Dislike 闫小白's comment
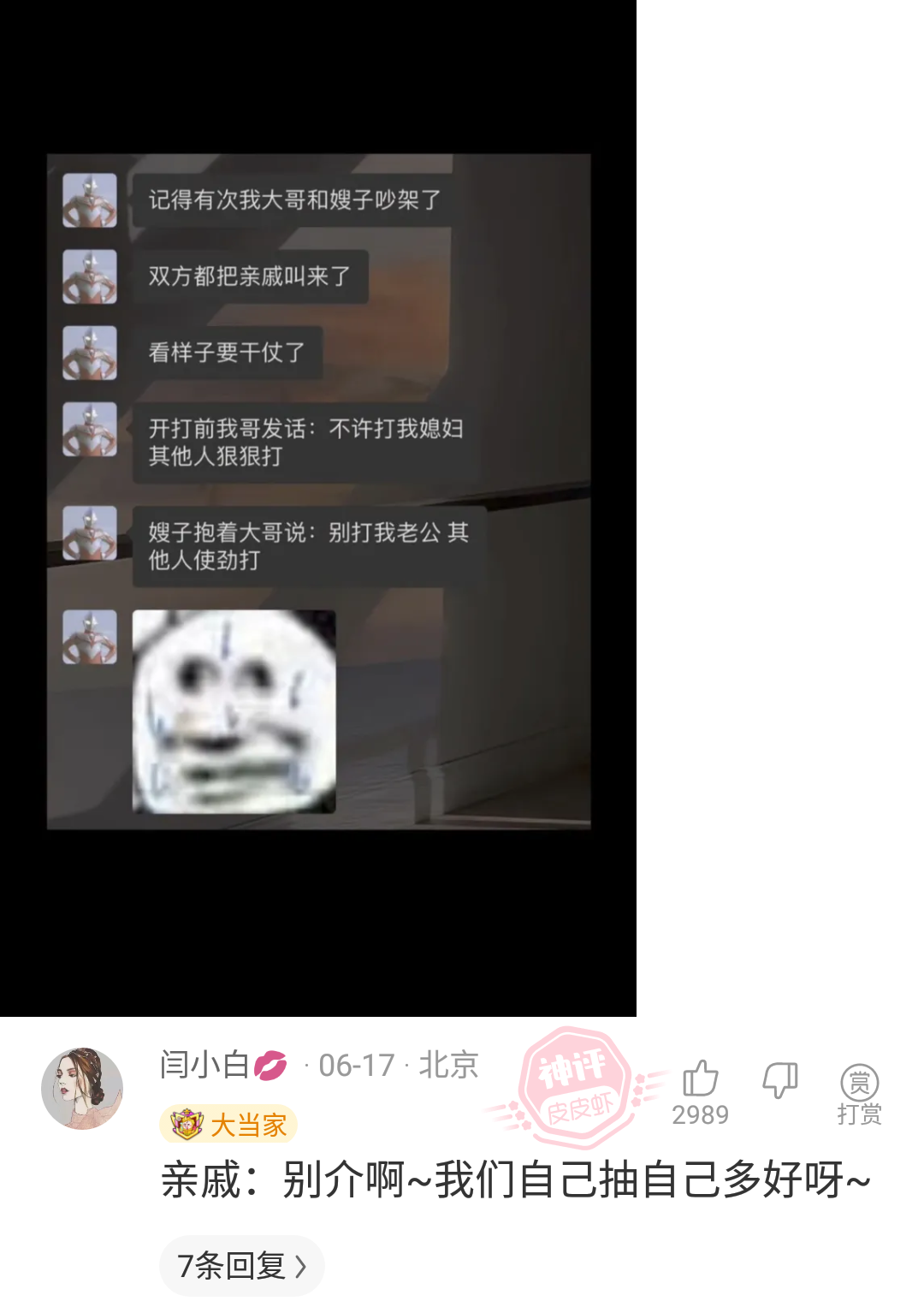Viewport: 924px width, 1307px height. pos(779,1081)
